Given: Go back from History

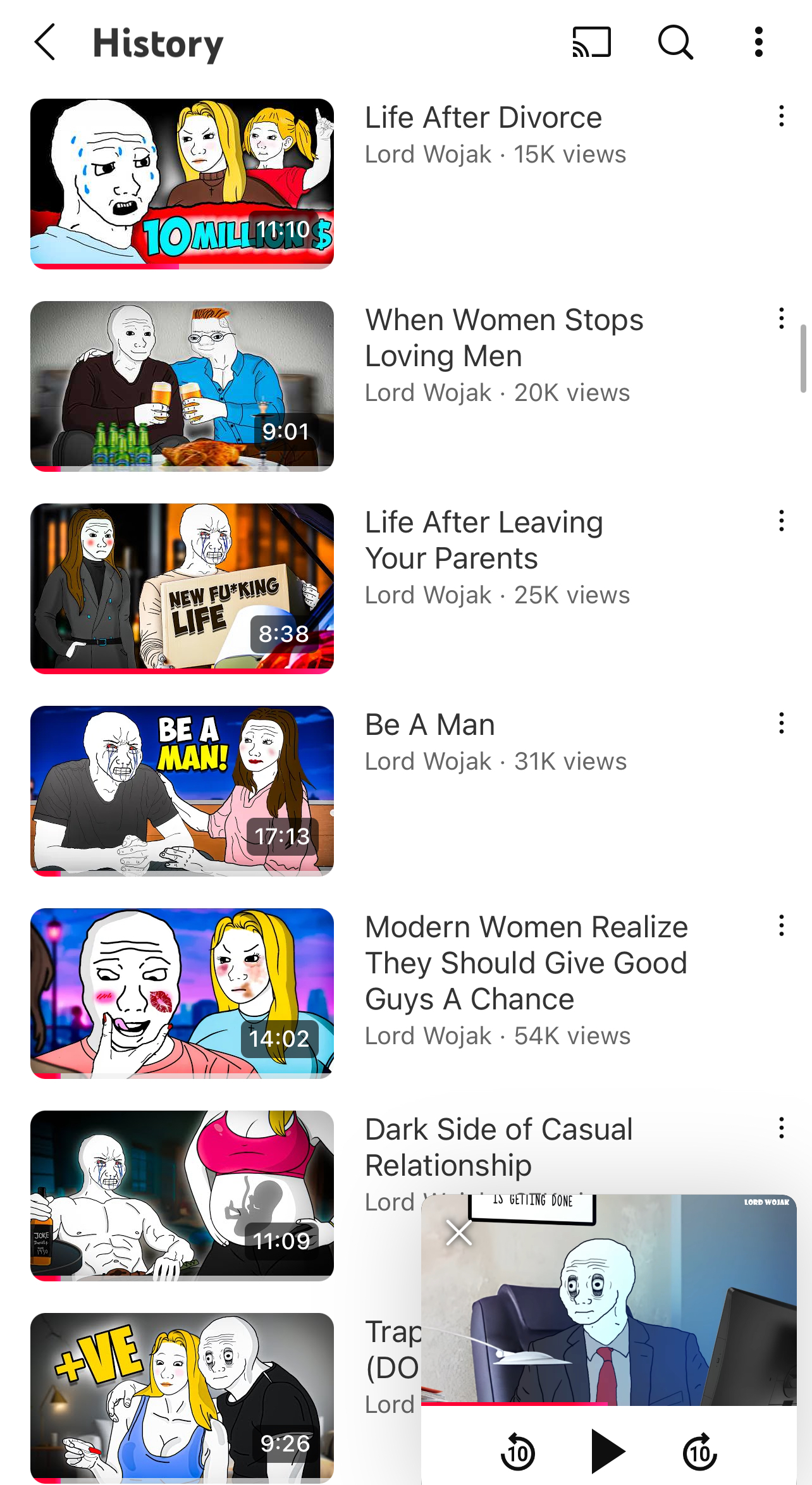Looking at the screenshot, I should click(x=46, y=43).
